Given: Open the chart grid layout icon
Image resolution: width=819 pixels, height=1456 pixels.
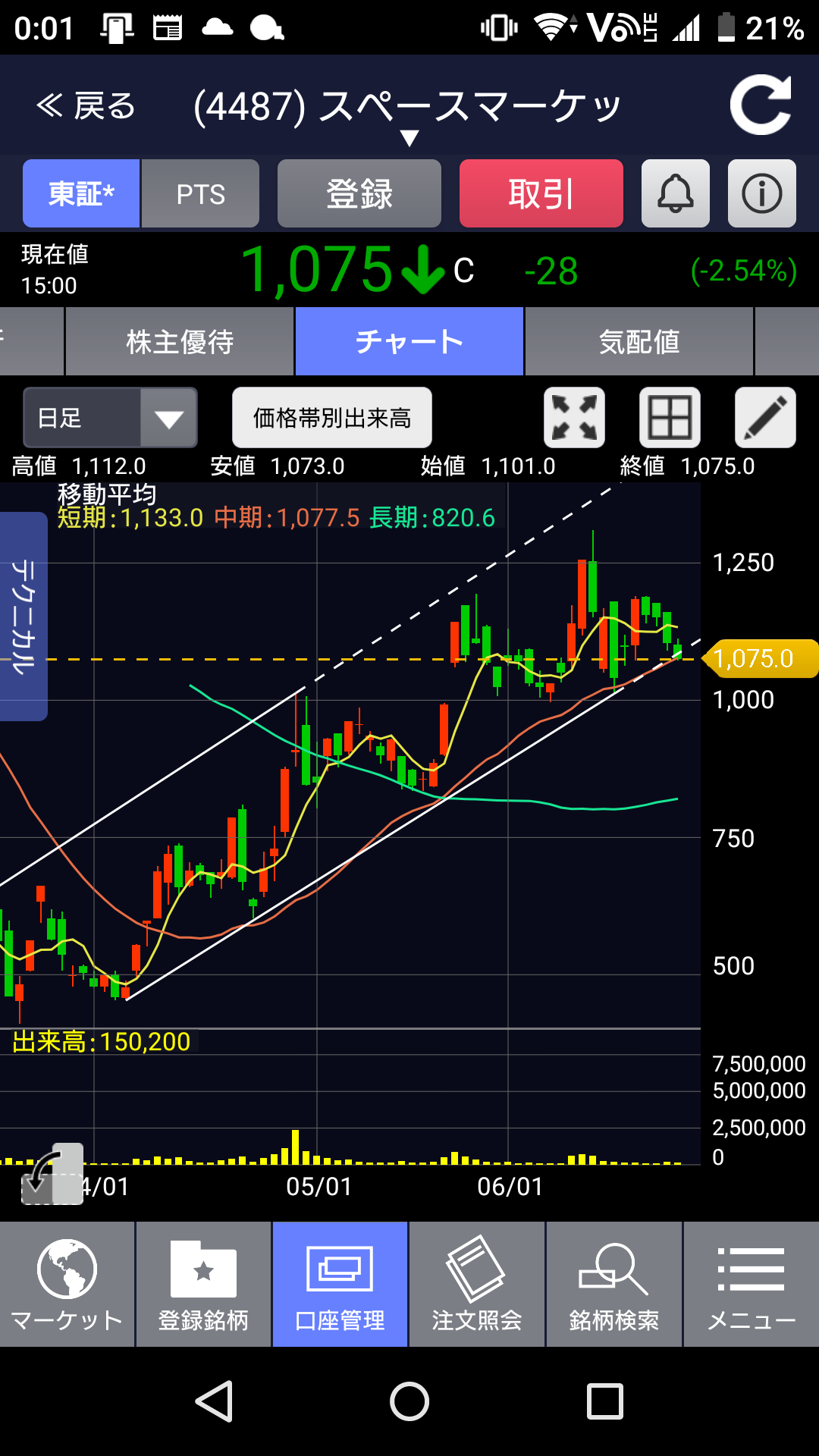Looking at the screenshot, I should pyautogui.click(x=670, y=418).
